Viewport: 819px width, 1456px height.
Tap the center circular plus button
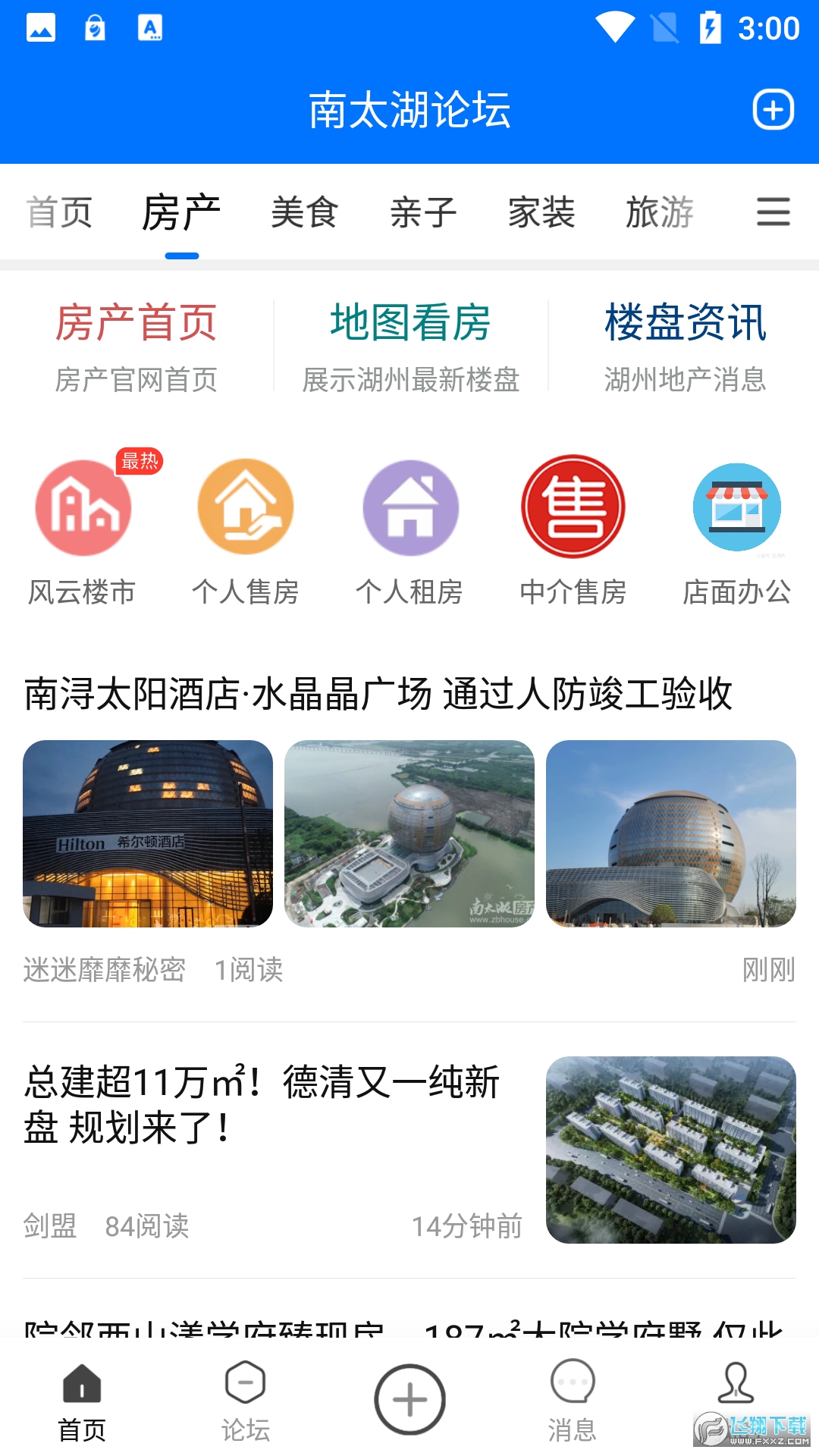tap(409, 1398)
